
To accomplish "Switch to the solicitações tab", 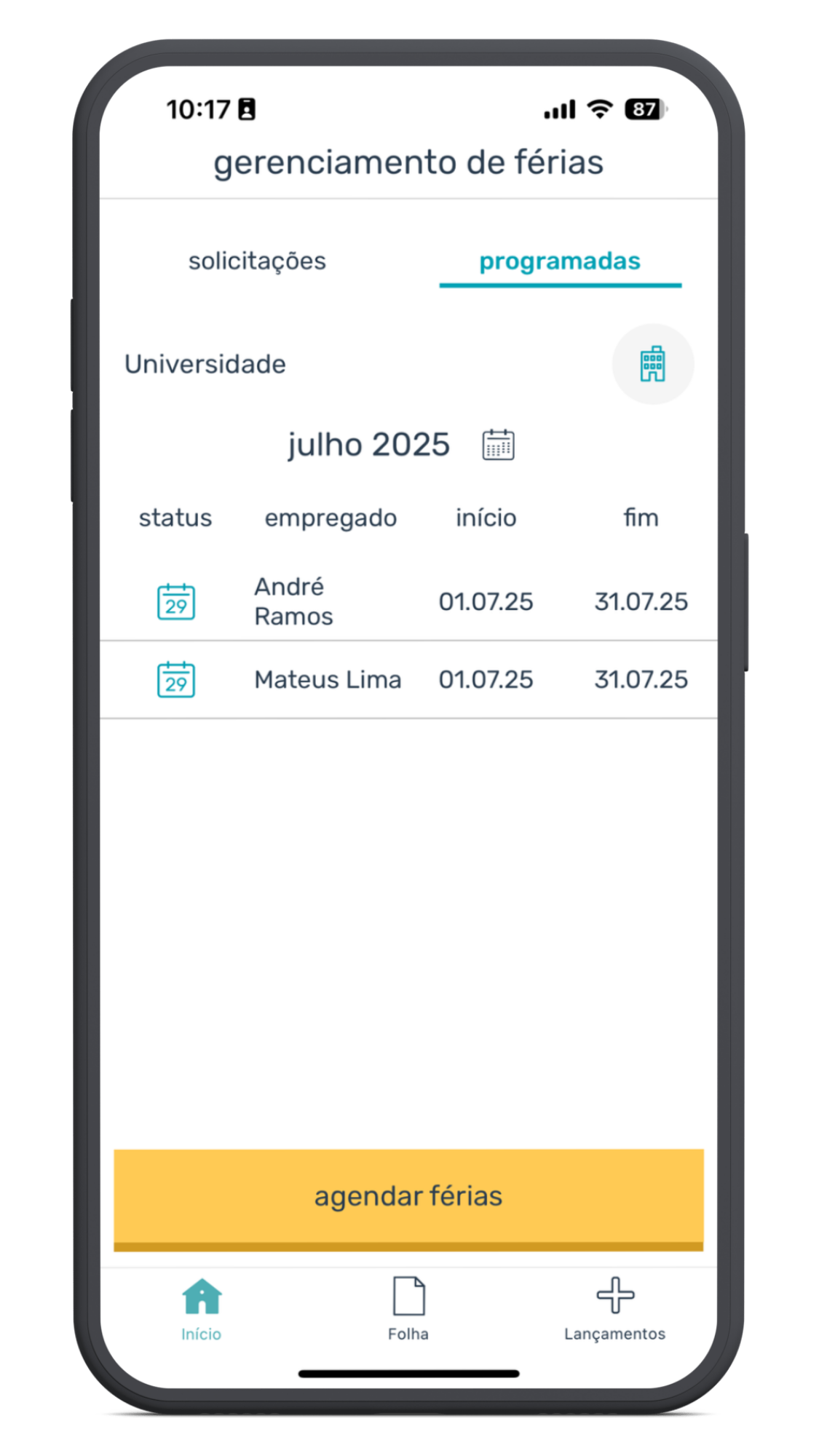I will point(257,261).
